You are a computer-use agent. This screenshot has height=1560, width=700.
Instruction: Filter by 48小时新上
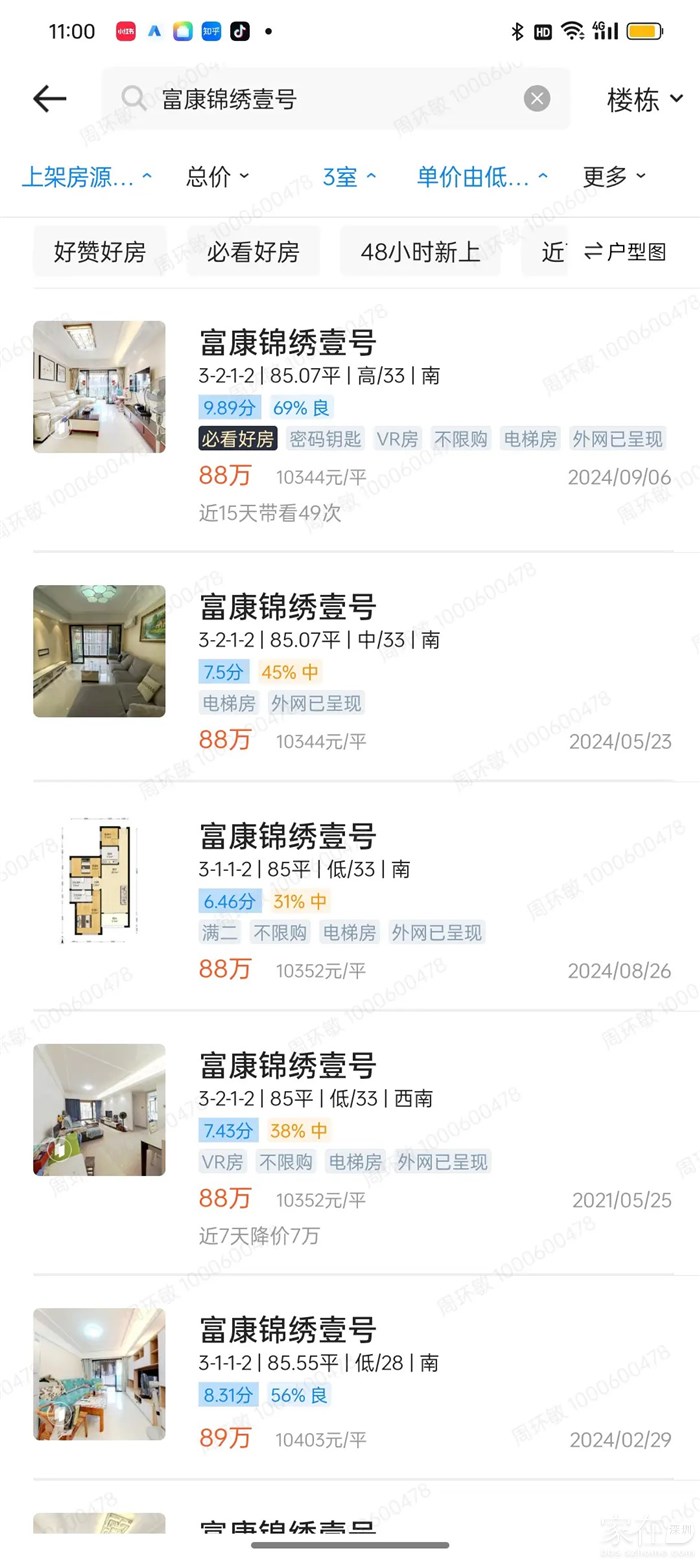coord(420,252)
